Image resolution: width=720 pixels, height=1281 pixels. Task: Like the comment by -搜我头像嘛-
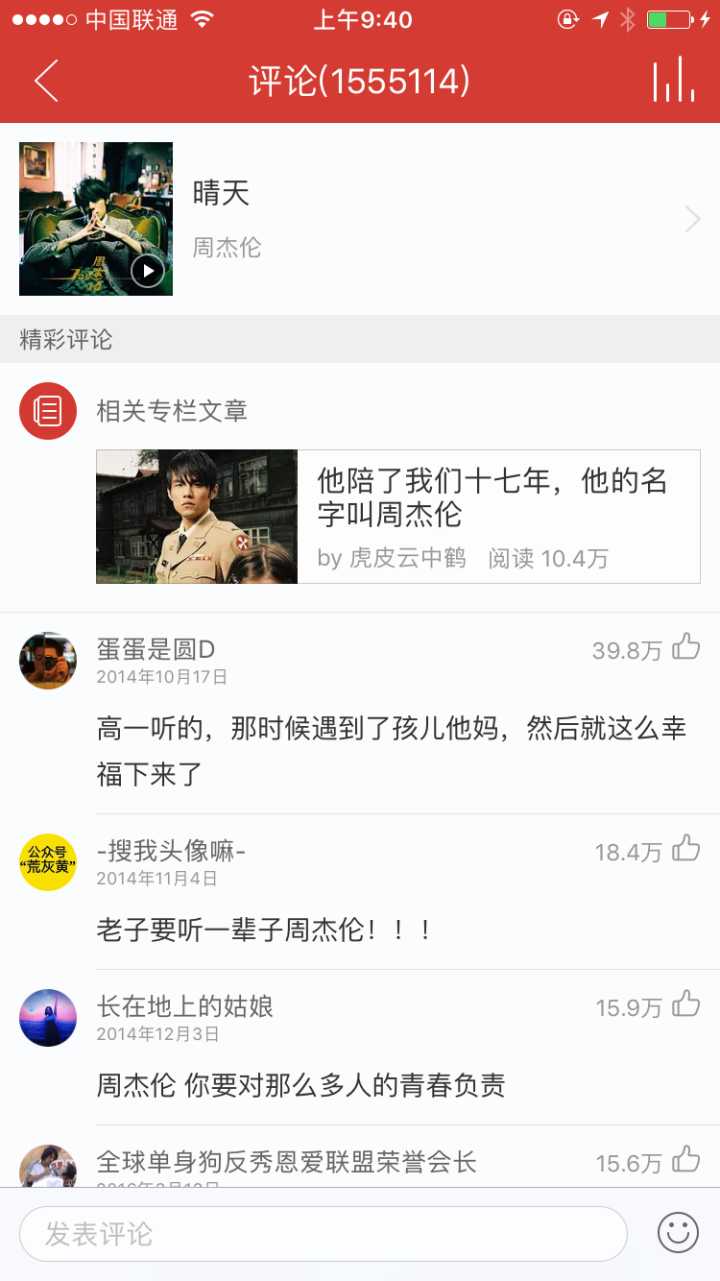pyautogui.click(x=686, y=850)
